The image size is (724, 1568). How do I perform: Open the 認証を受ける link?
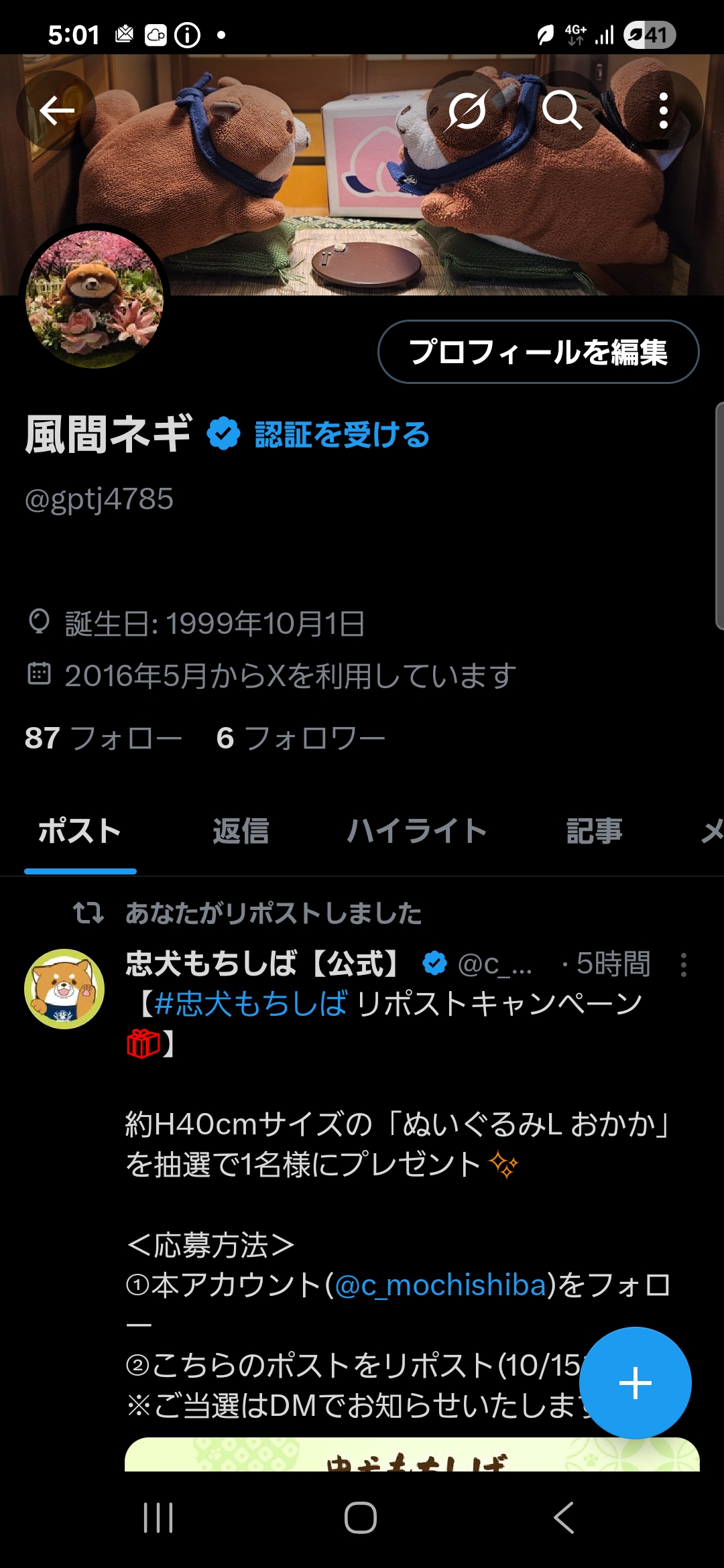pyautogui.click(x=342, y=435)
